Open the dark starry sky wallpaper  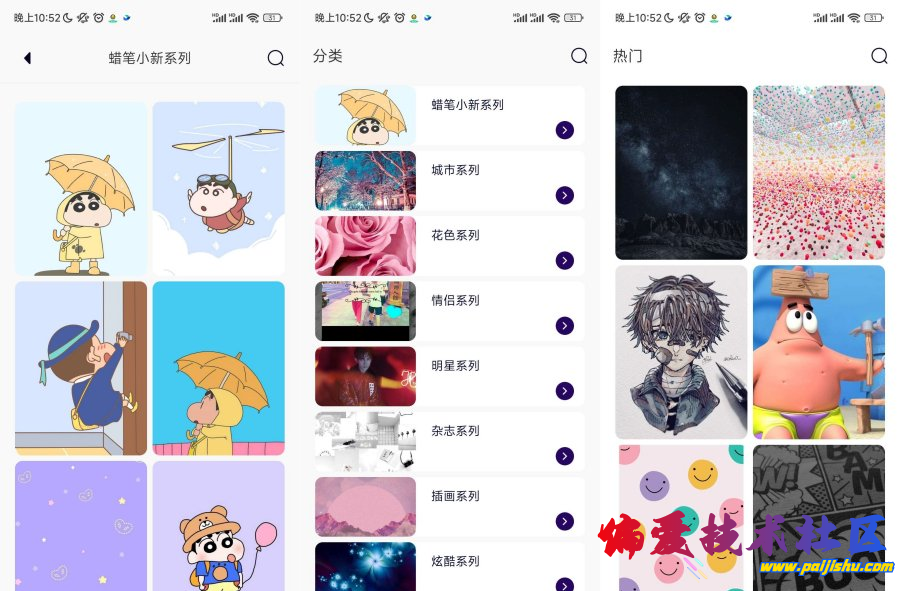pyautogui.click(x=681, y=172)
